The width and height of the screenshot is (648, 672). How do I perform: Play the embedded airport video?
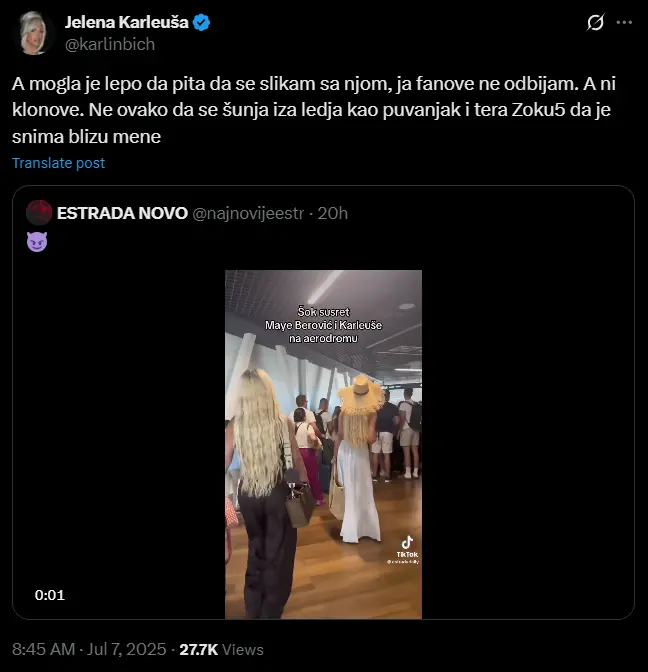coord(323,444)
